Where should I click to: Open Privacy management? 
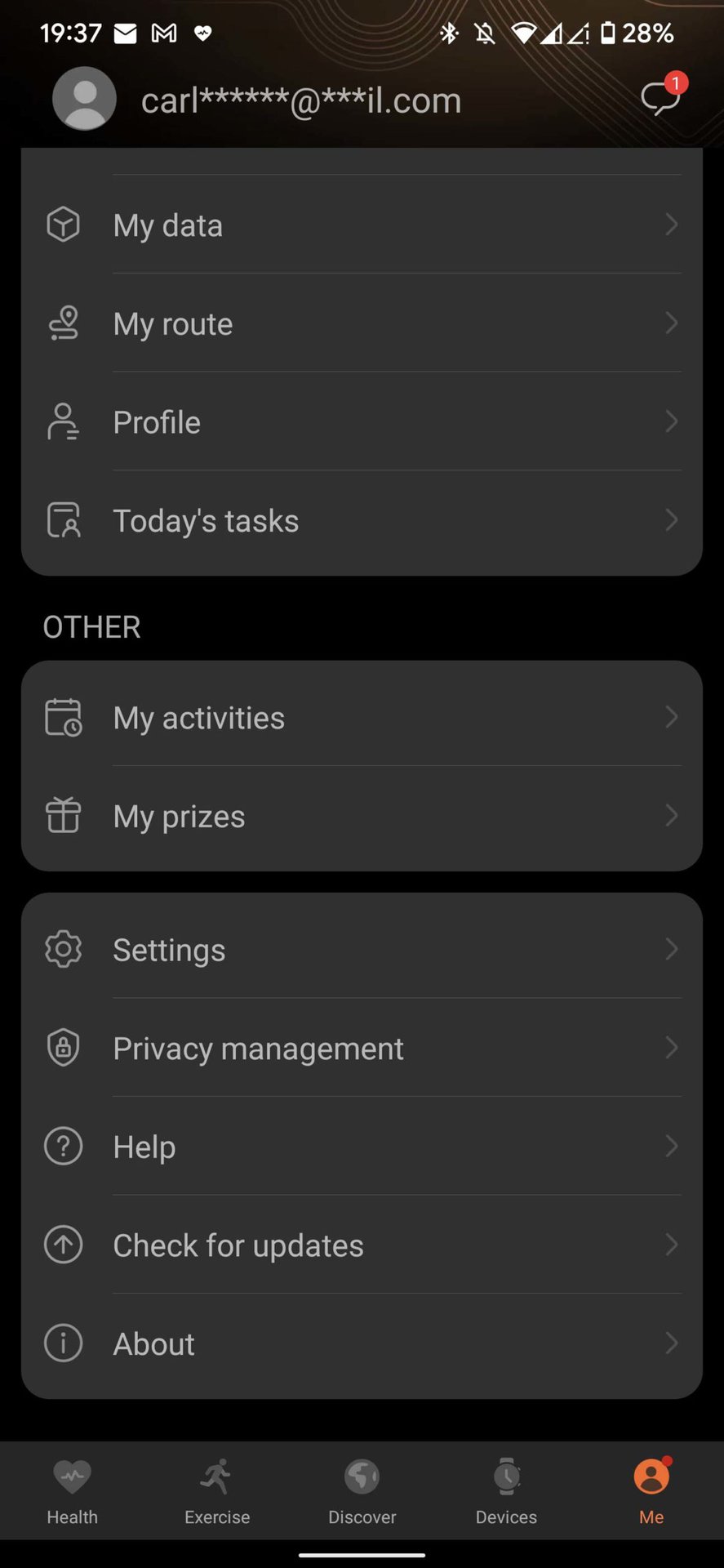pyautogui.click(x=362, y=1049)
